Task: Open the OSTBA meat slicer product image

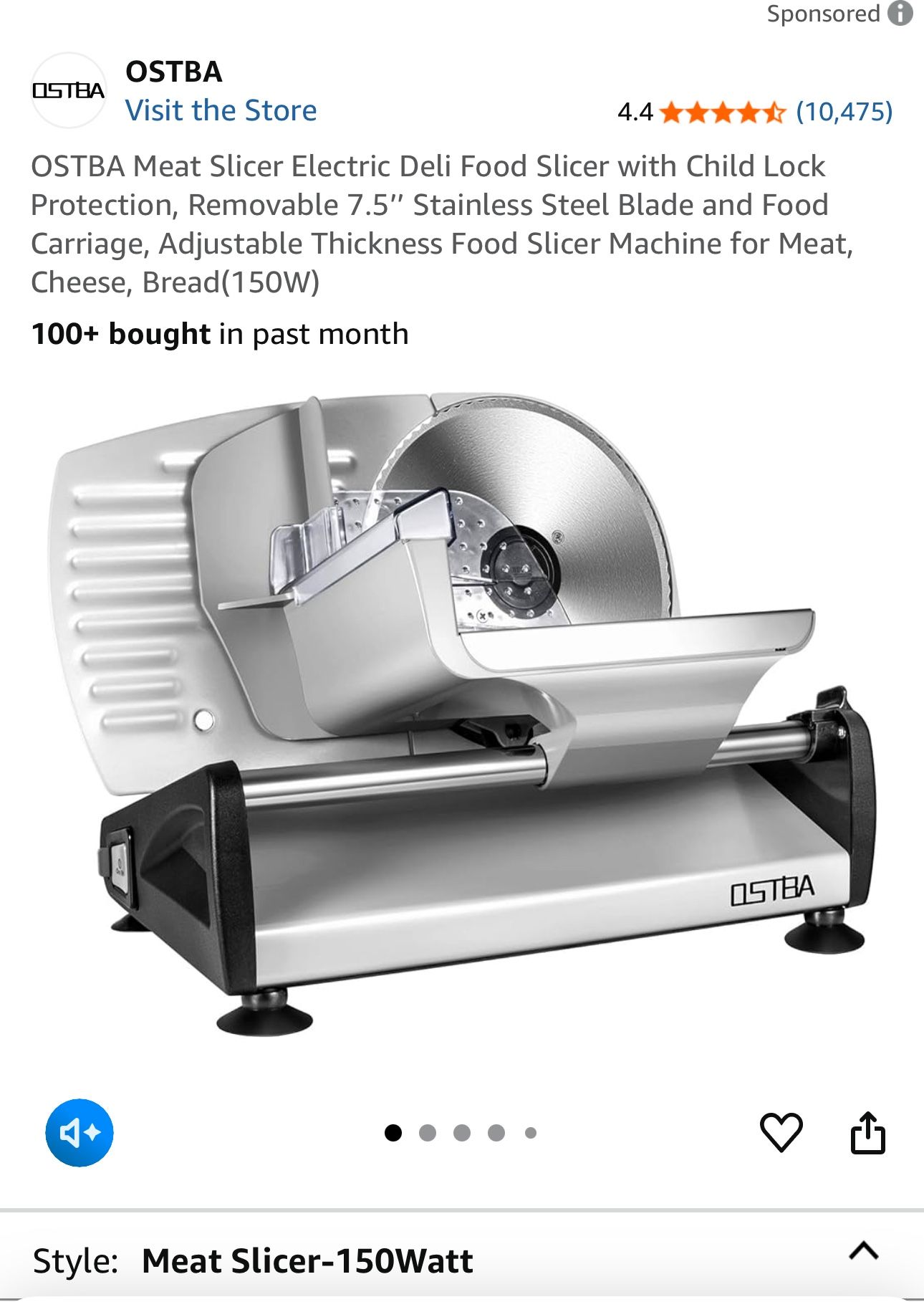Action: [x=462, y=713]
